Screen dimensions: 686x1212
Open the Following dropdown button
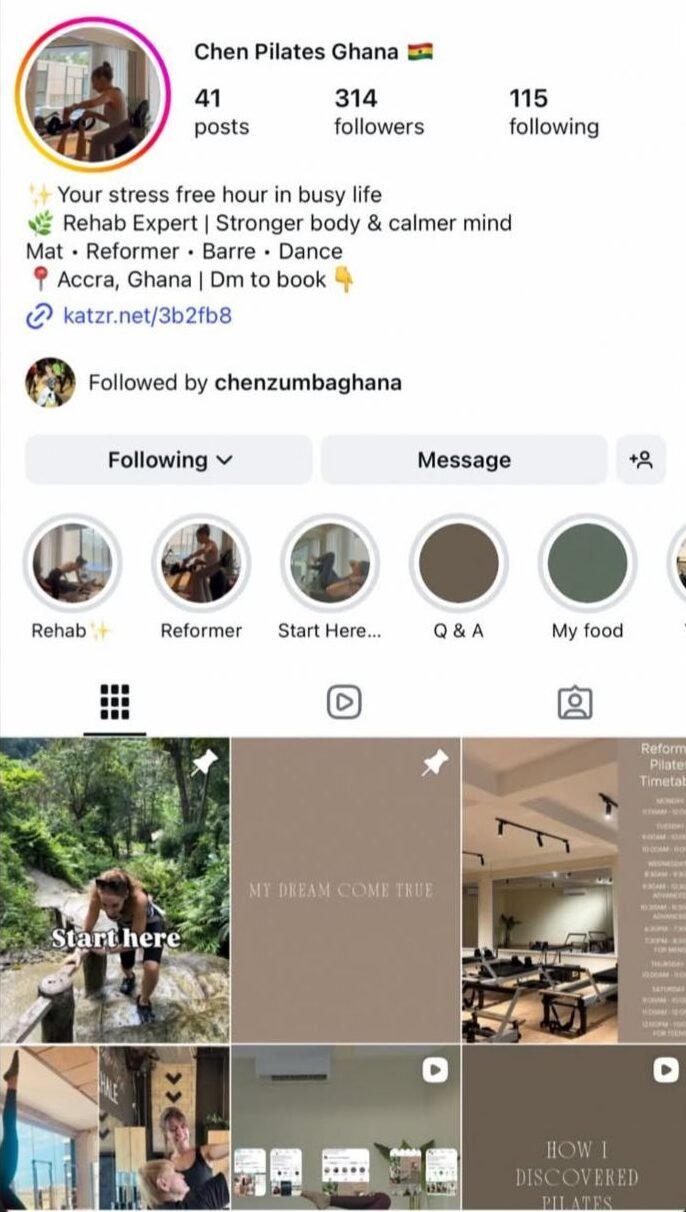[169, 460]
